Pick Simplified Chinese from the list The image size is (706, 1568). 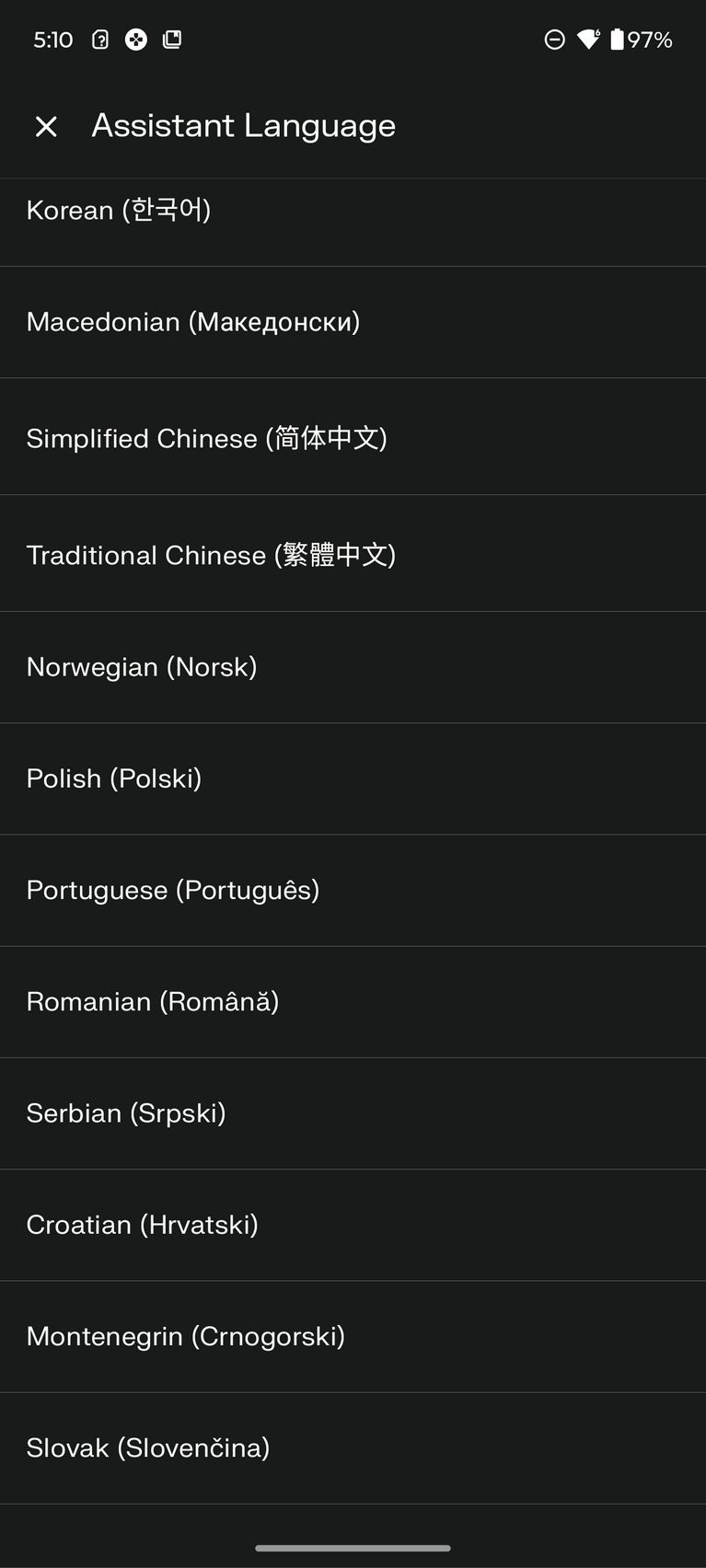(353, 436)
